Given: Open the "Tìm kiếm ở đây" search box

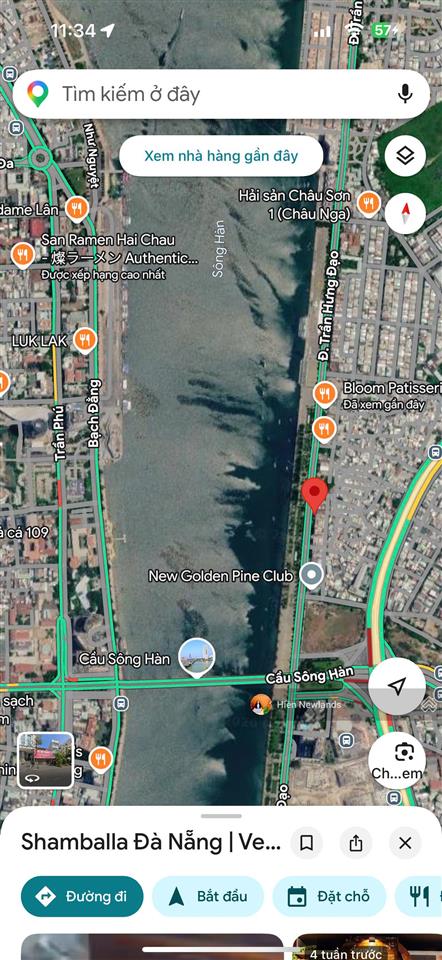Looking at the screenshot, I should [x=220, y=94].
